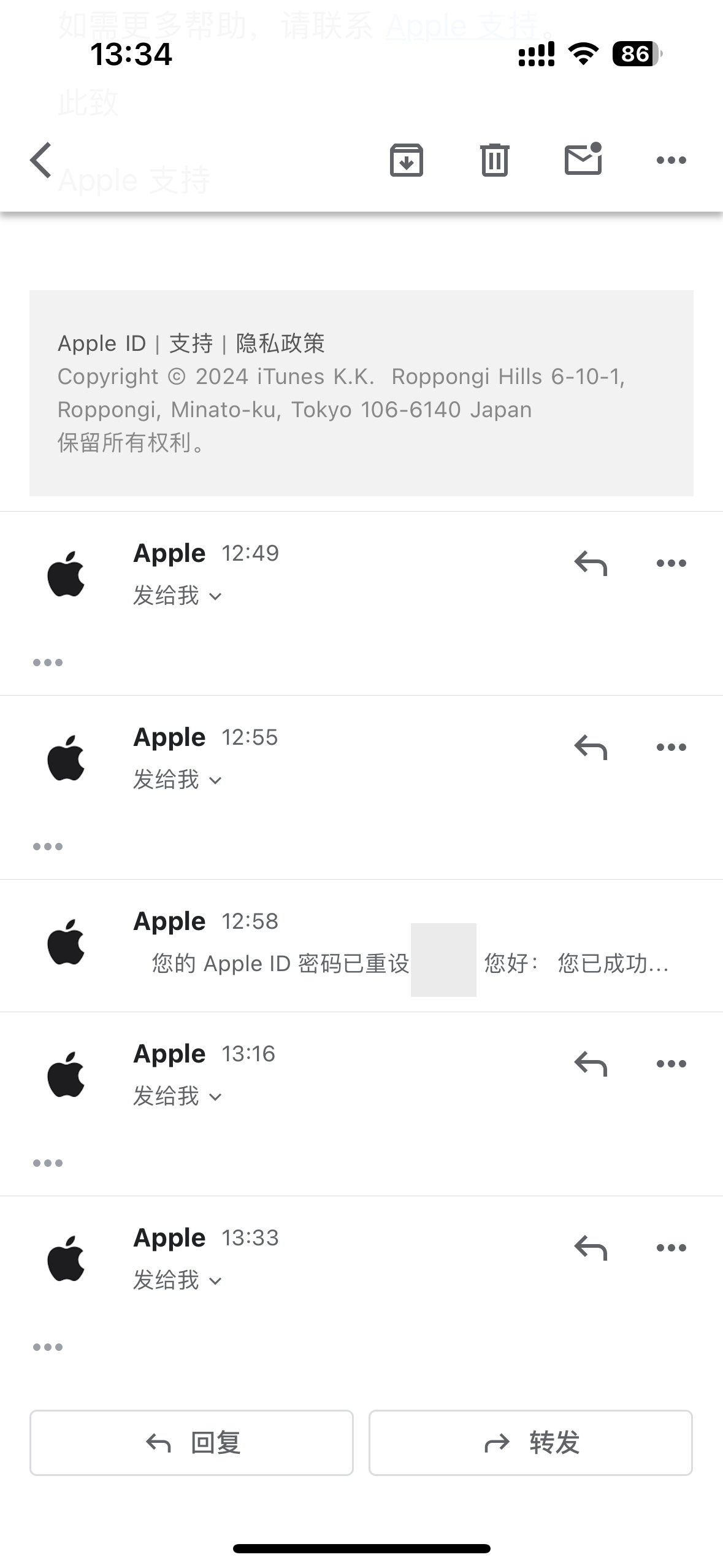Expand recipient details of the 12:49 email
The width and height of the screenshot is (723, 1568).
[x=177, y=596]
